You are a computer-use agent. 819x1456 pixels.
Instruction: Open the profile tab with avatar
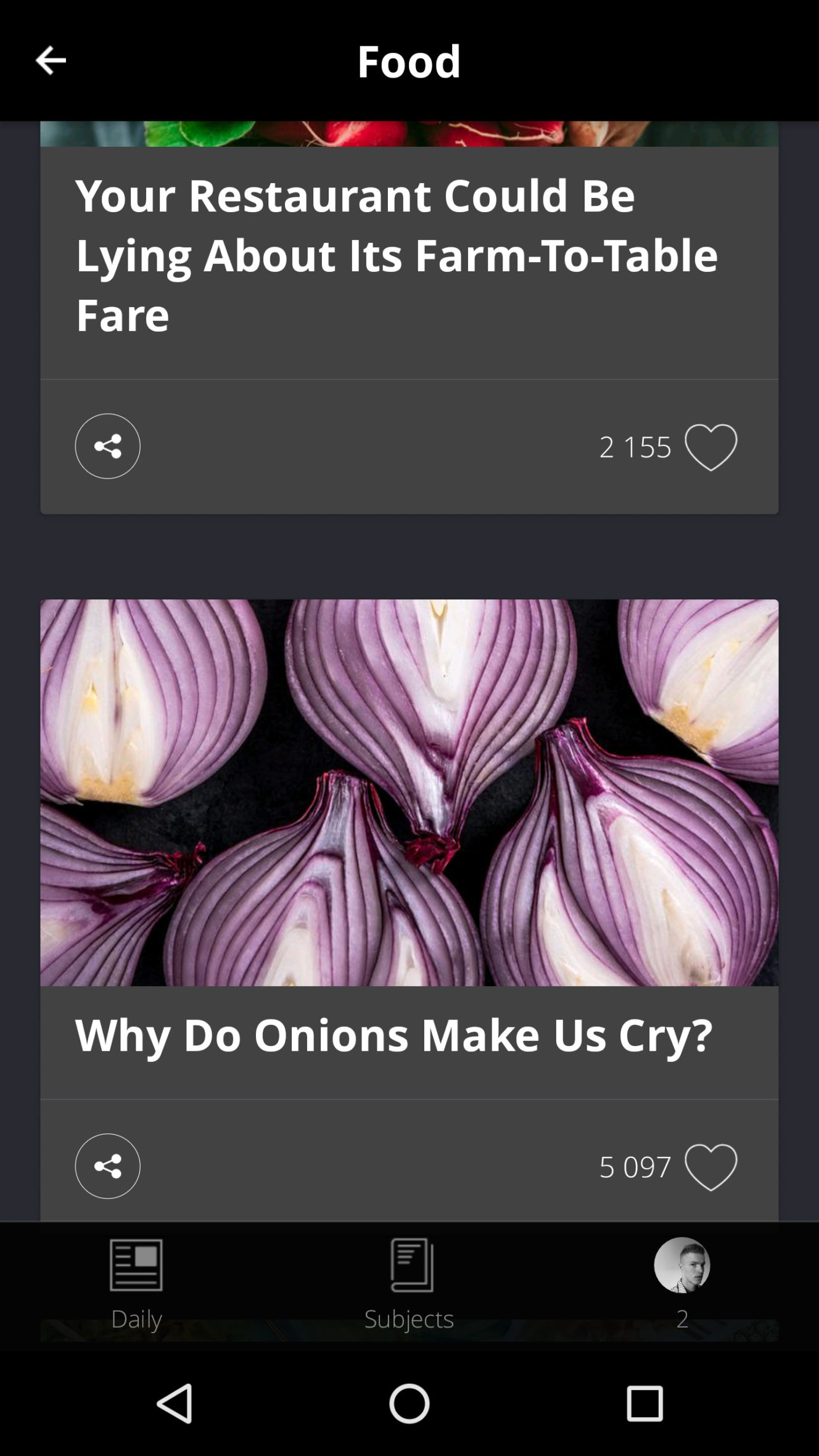click(682, 1284)
